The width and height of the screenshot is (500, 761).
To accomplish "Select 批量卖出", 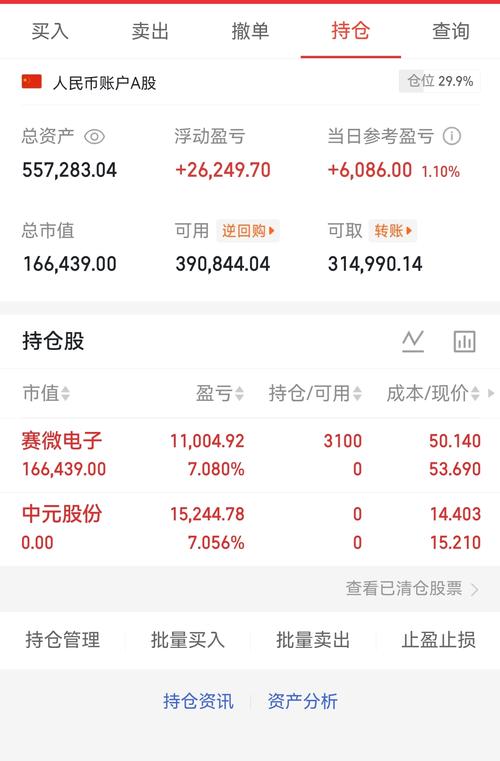I will pyautogui.click(x=313, y=640).
